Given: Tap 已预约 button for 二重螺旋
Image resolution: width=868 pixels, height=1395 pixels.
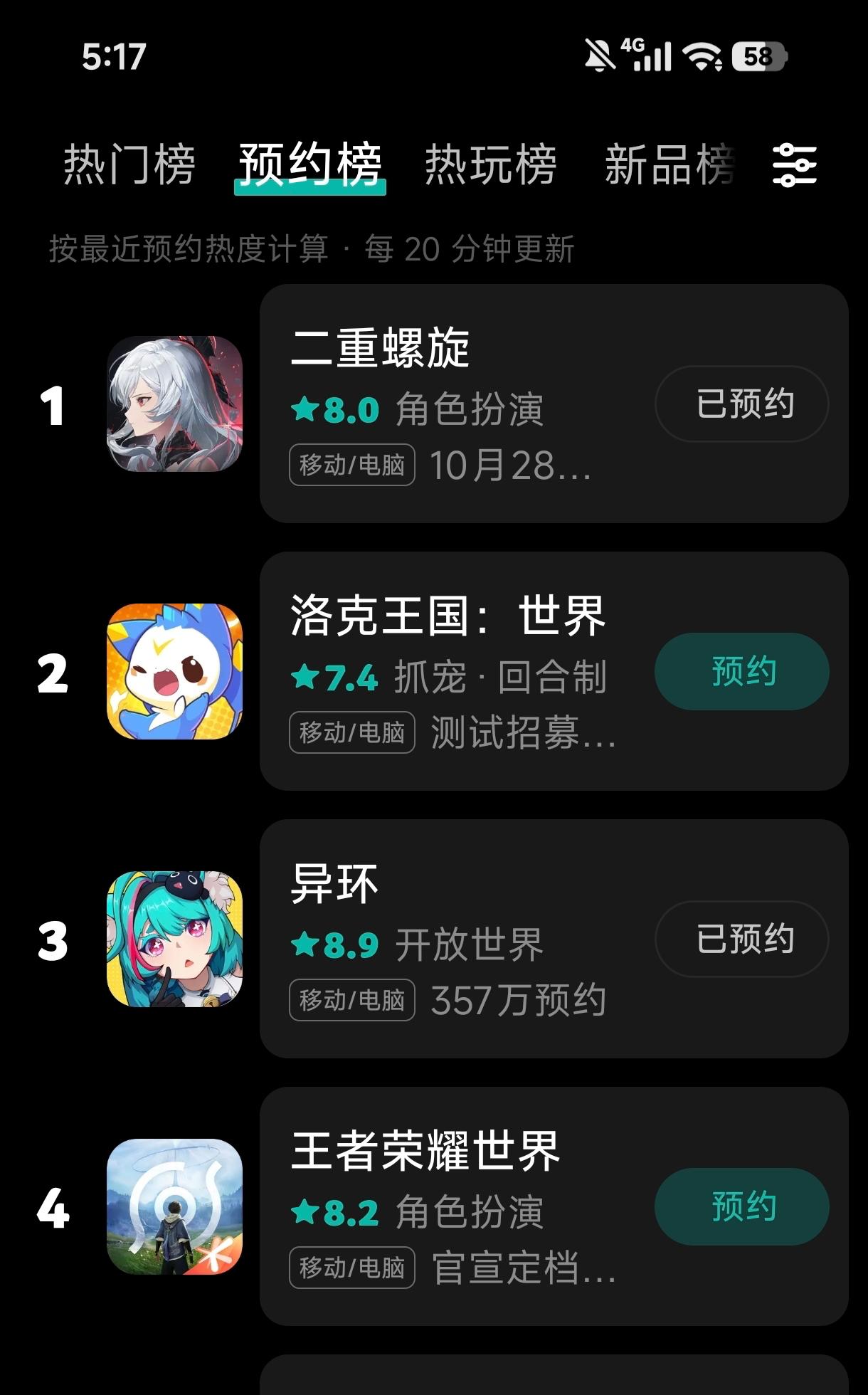Looking at the screenshot, I should [741, 404].
